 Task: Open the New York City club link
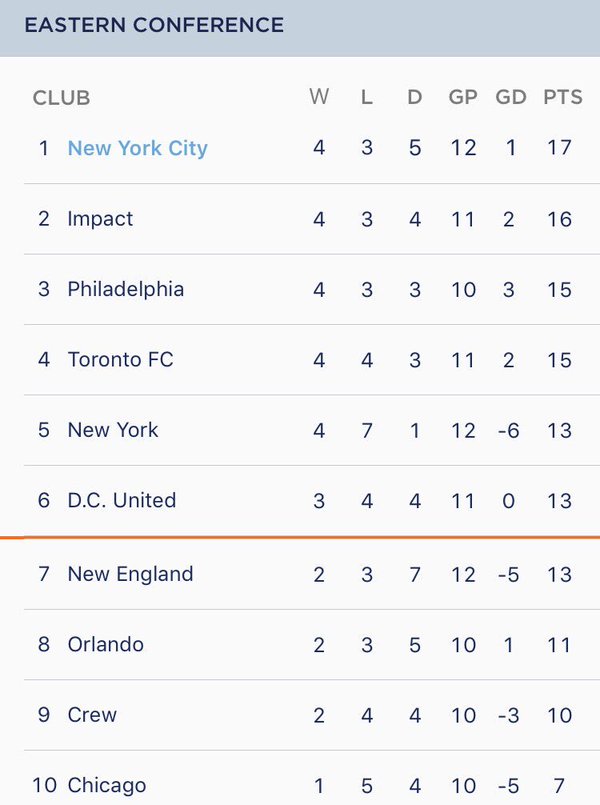point(138,148)
